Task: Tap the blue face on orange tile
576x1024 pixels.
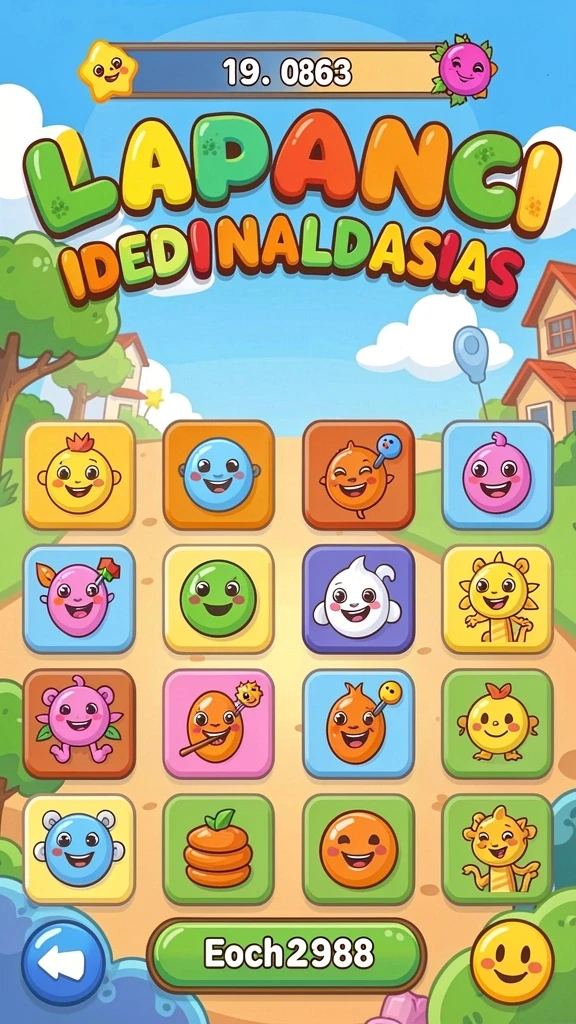Action: click(219, 475)
